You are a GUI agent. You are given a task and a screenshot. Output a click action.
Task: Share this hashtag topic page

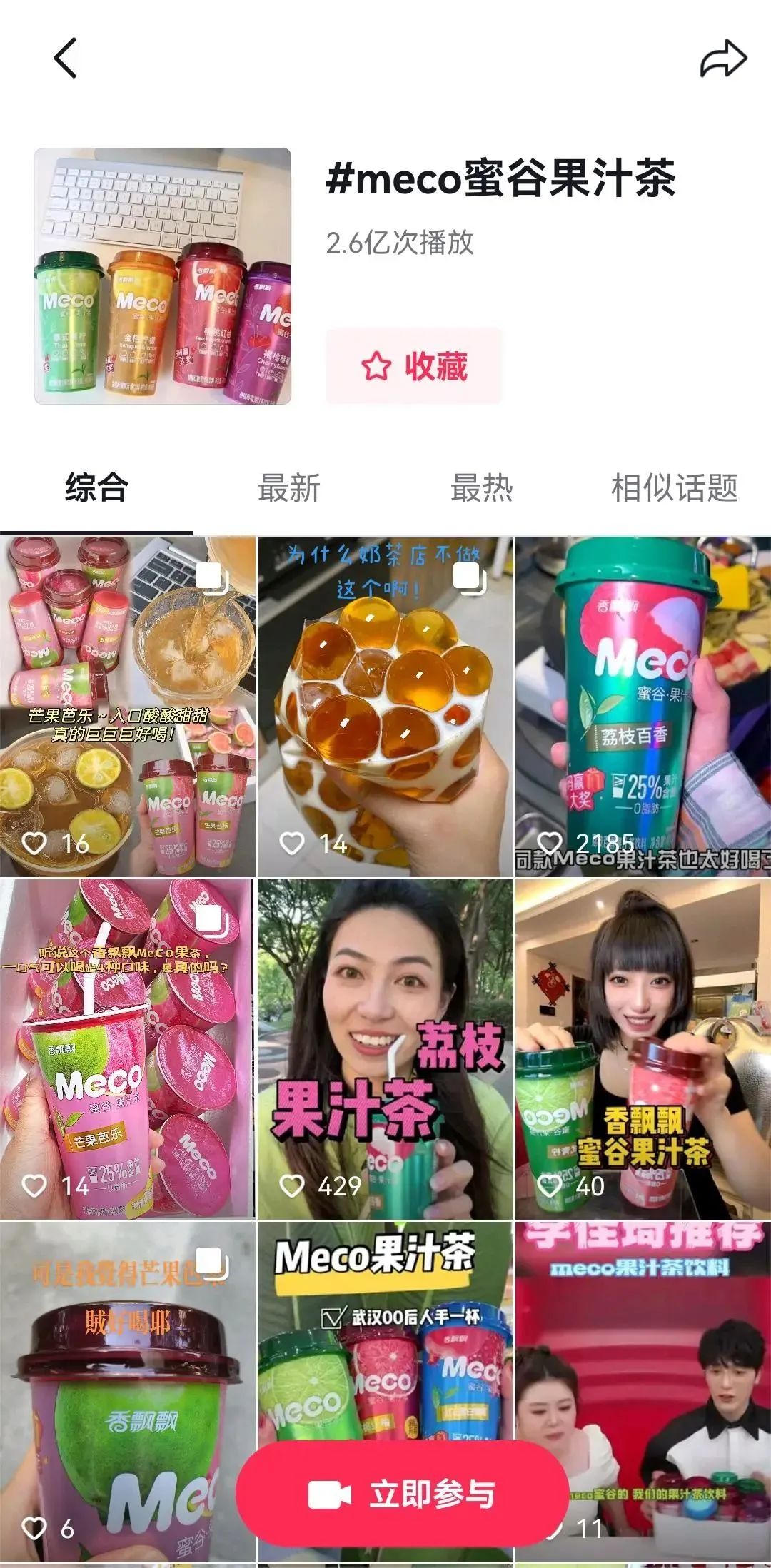point(722,59)
